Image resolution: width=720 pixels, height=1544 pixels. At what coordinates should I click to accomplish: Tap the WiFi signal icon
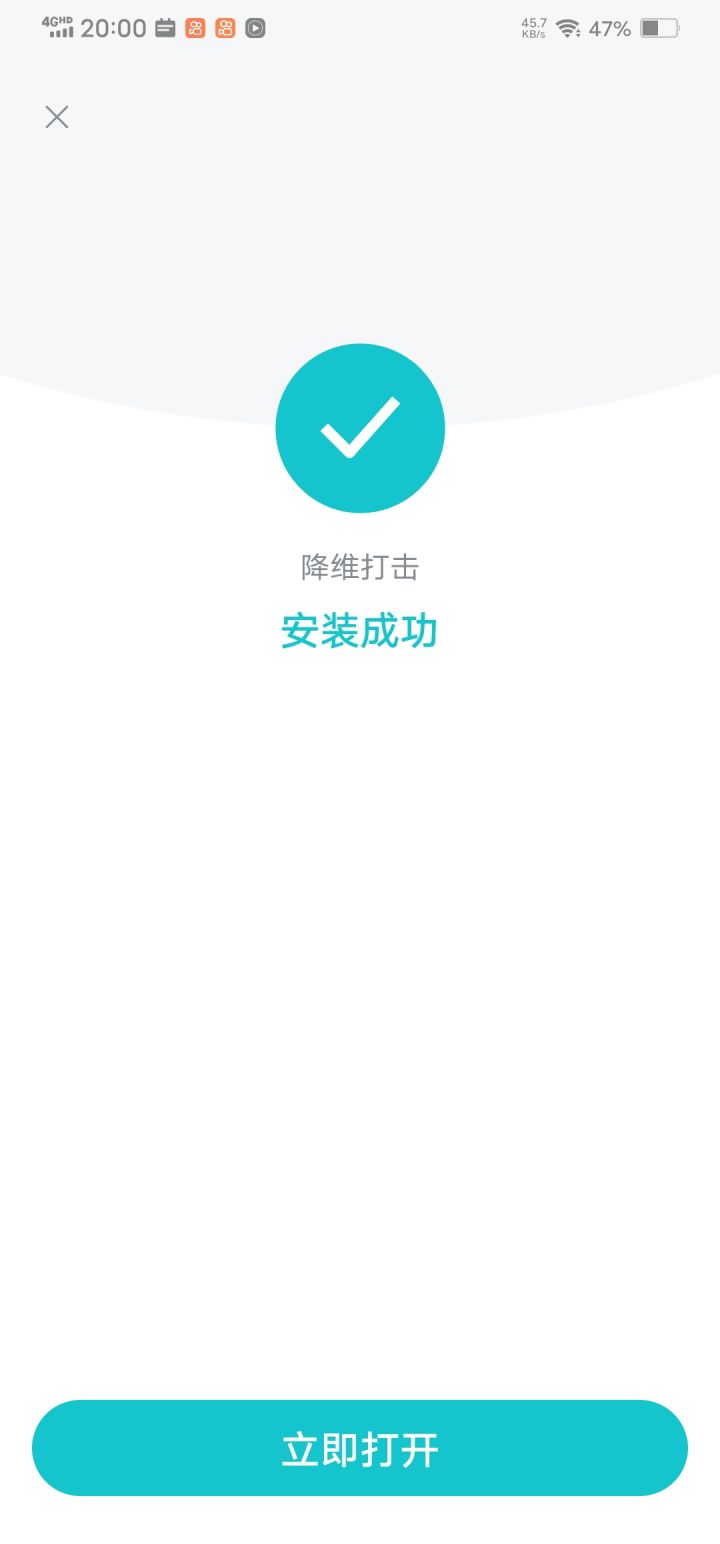(566, 27)
